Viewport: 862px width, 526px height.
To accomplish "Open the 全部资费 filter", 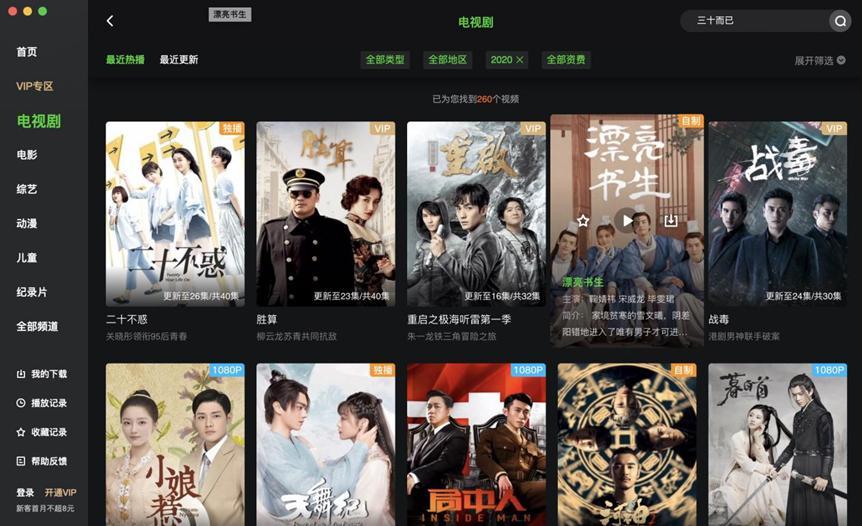I will [x=566, y=60].
